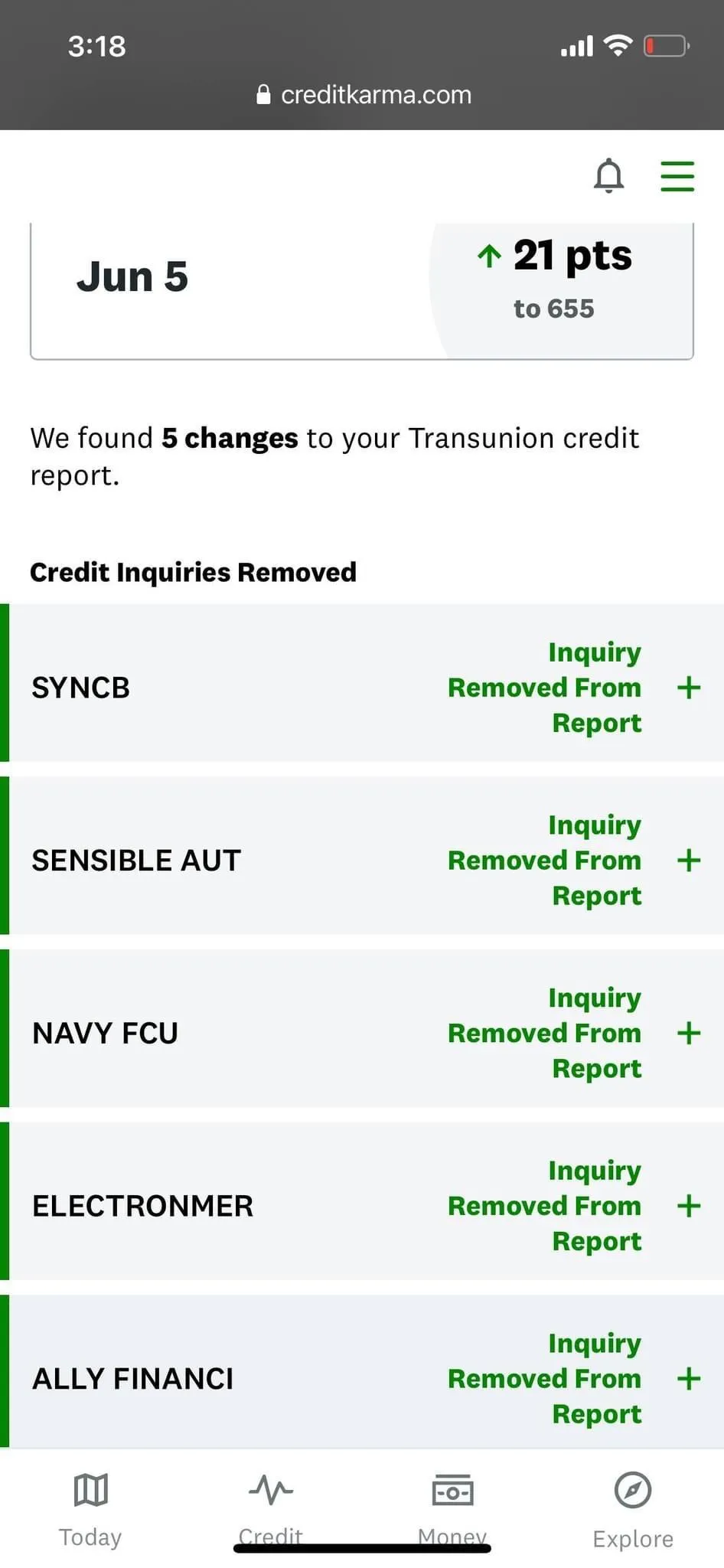Select the Money wallet icon

pyautogui.click(x=452, y=1491)
